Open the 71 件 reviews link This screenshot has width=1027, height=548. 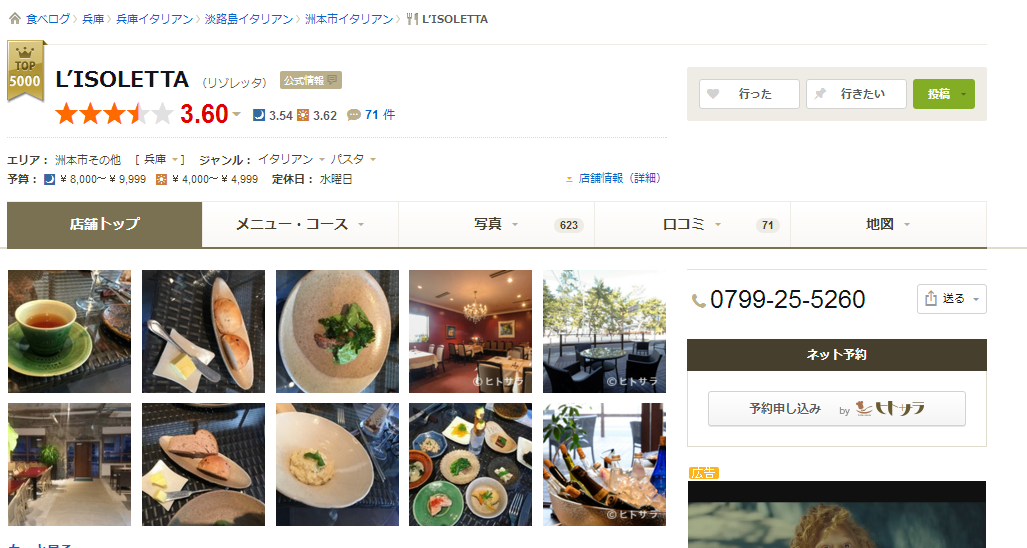[x=379, y=115]
